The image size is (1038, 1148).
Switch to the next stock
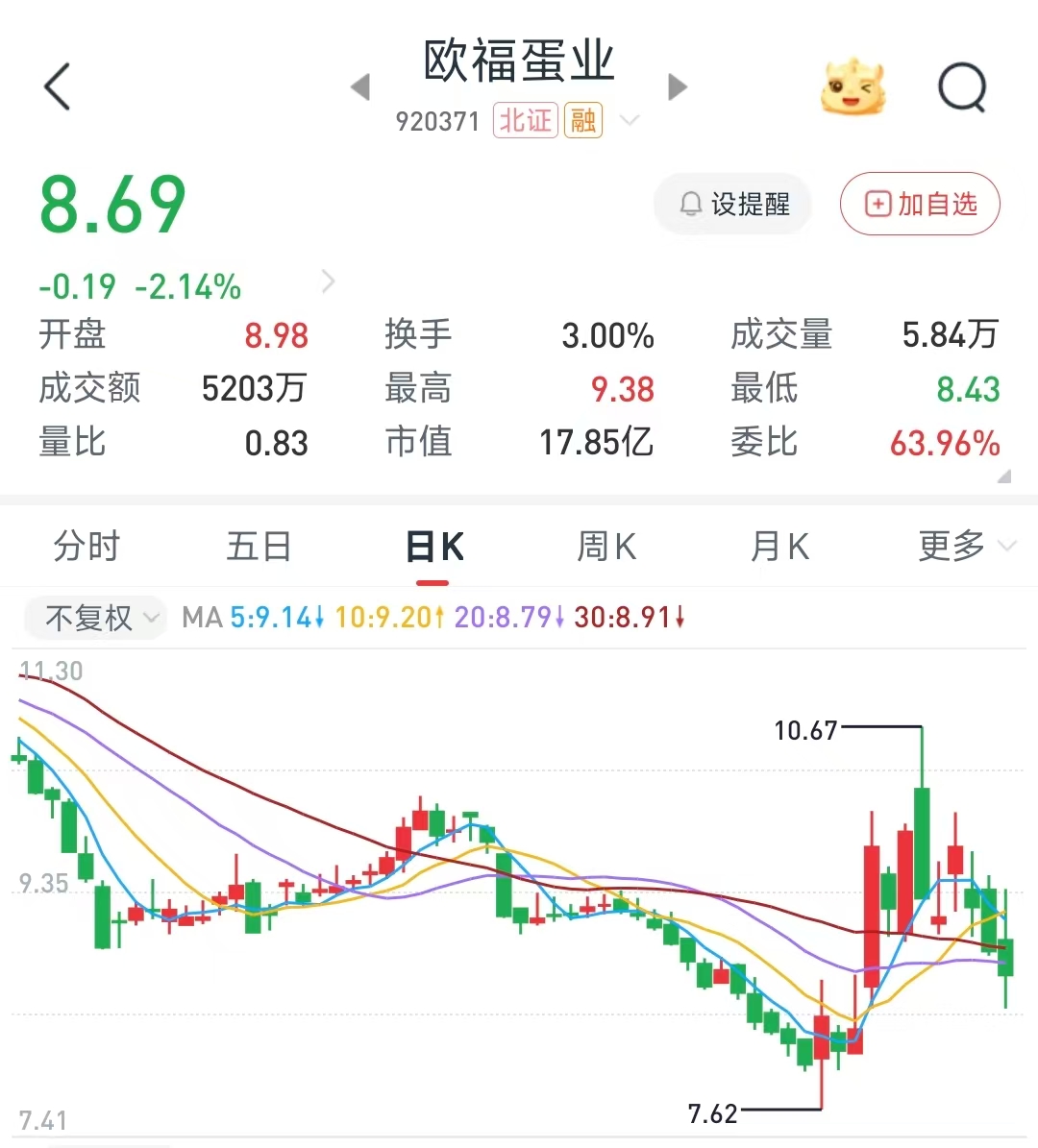(x=678, y=87)
